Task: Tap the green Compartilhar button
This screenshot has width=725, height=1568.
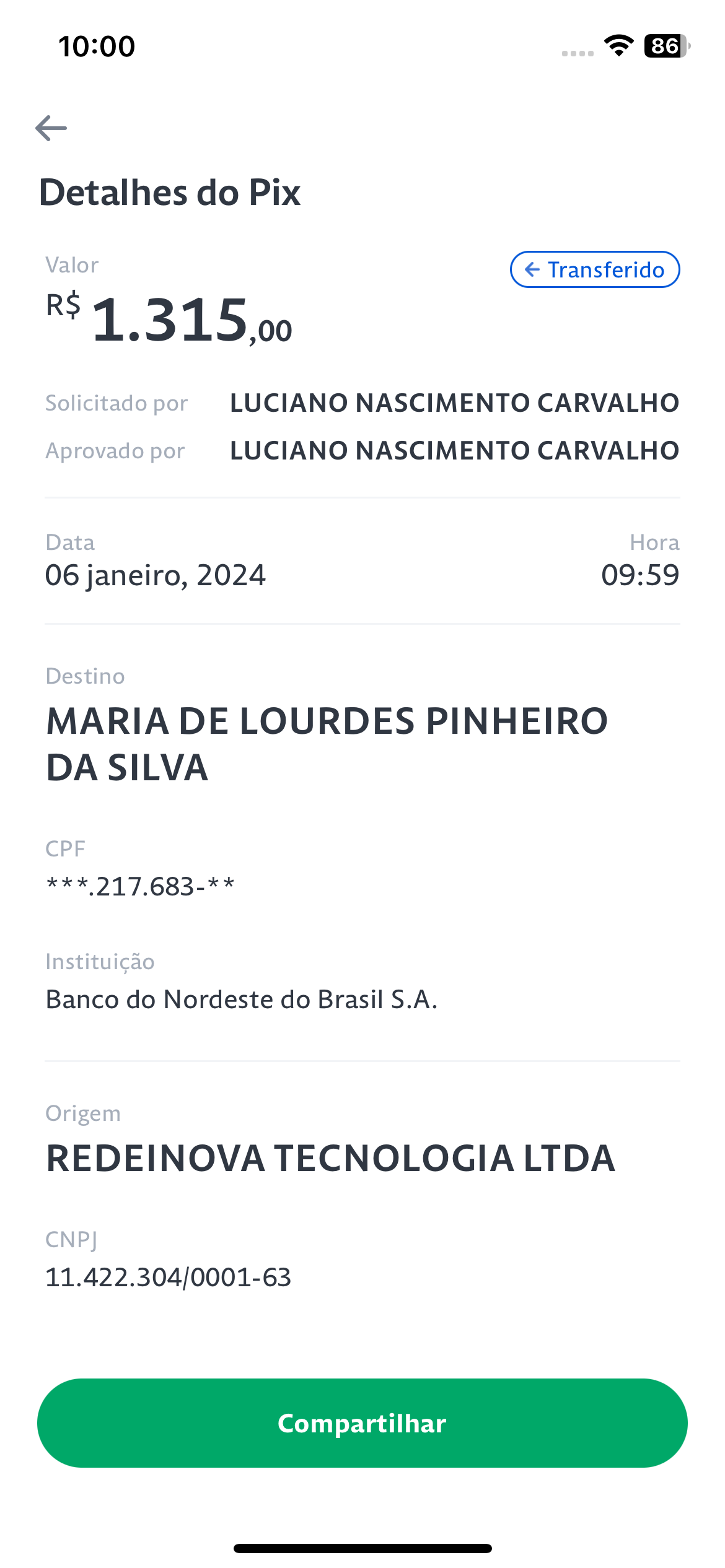Action: tap(362, 1422)
